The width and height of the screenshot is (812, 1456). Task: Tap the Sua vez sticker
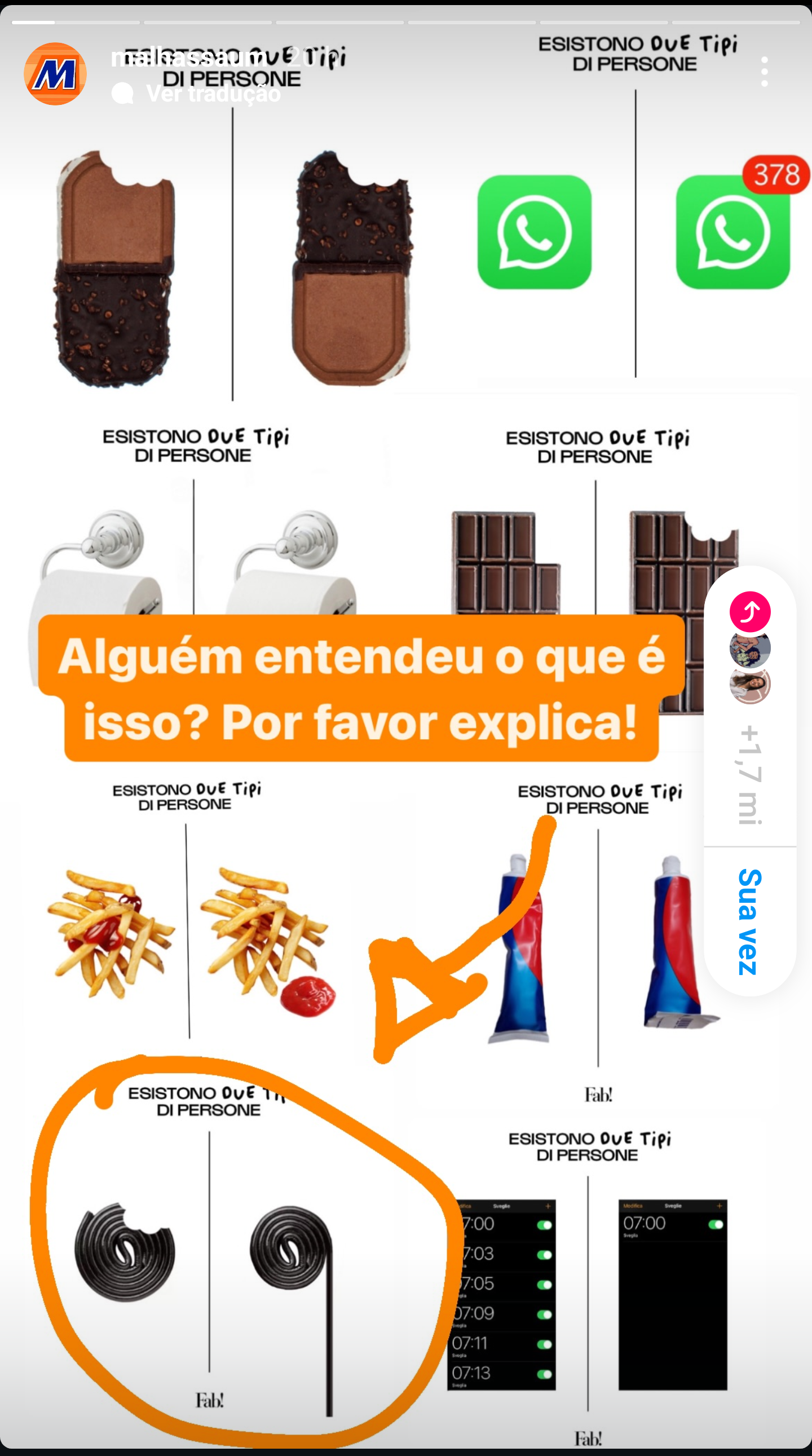tap(749, 922)
